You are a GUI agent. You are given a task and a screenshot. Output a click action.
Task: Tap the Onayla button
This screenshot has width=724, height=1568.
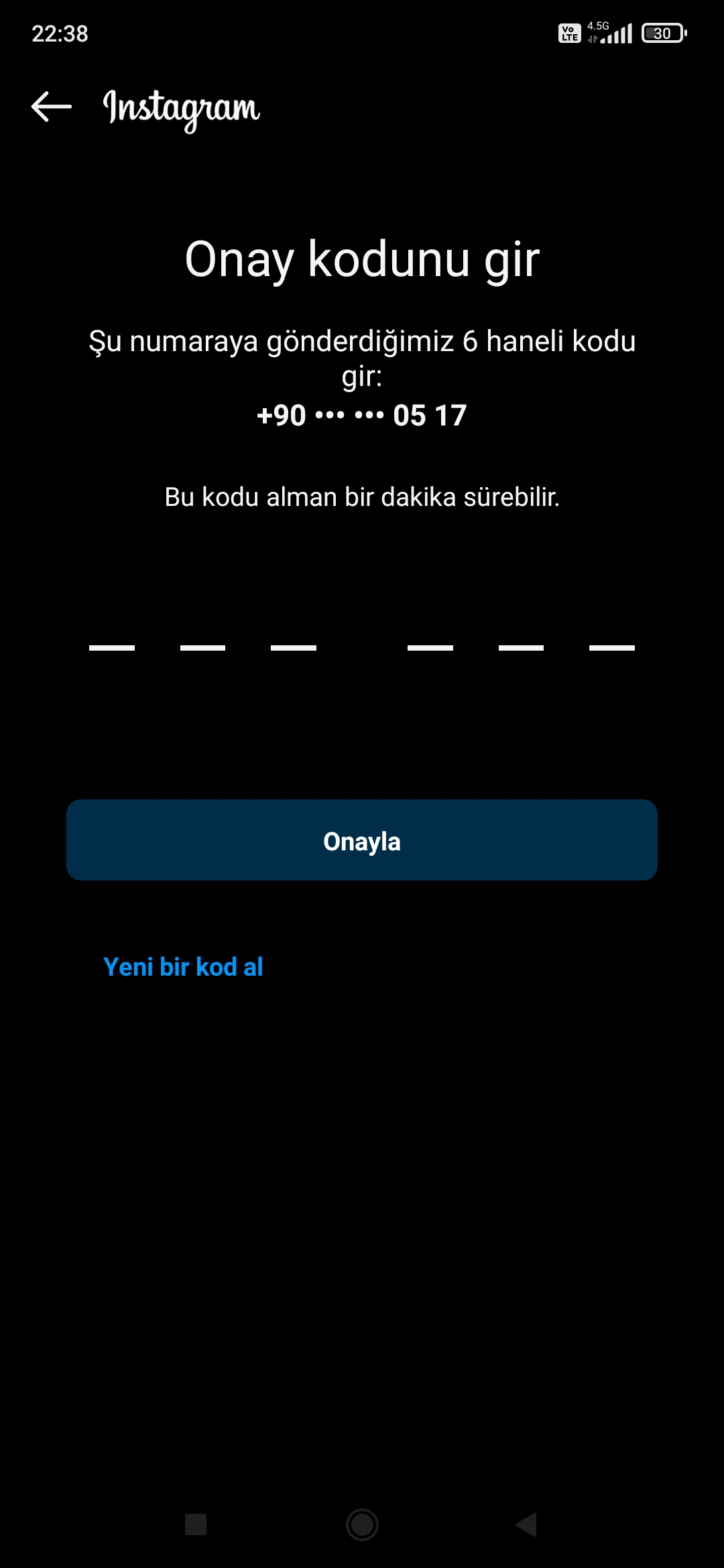click(x=362, y=840)
